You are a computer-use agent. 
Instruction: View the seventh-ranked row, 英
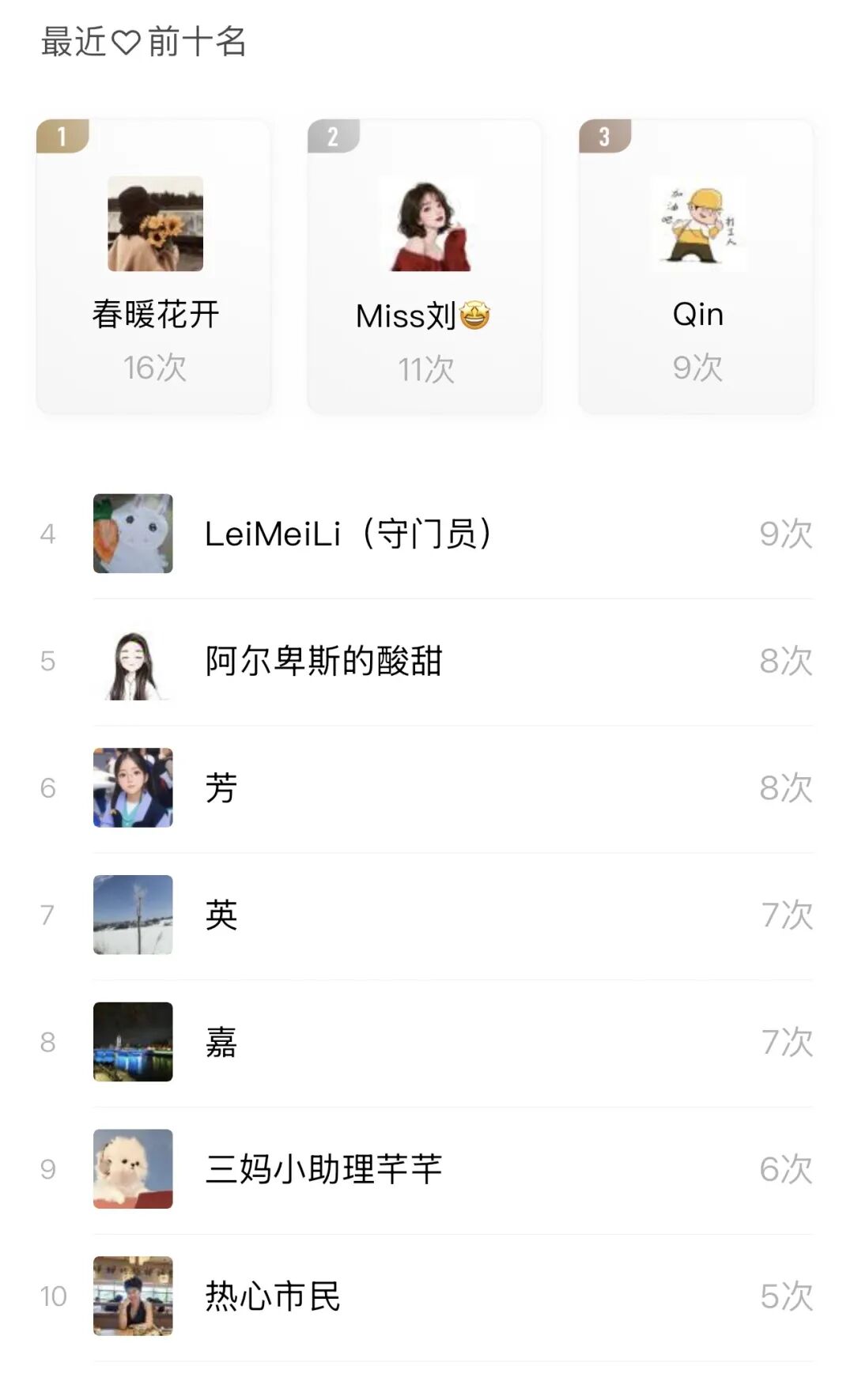click(427, 915)
